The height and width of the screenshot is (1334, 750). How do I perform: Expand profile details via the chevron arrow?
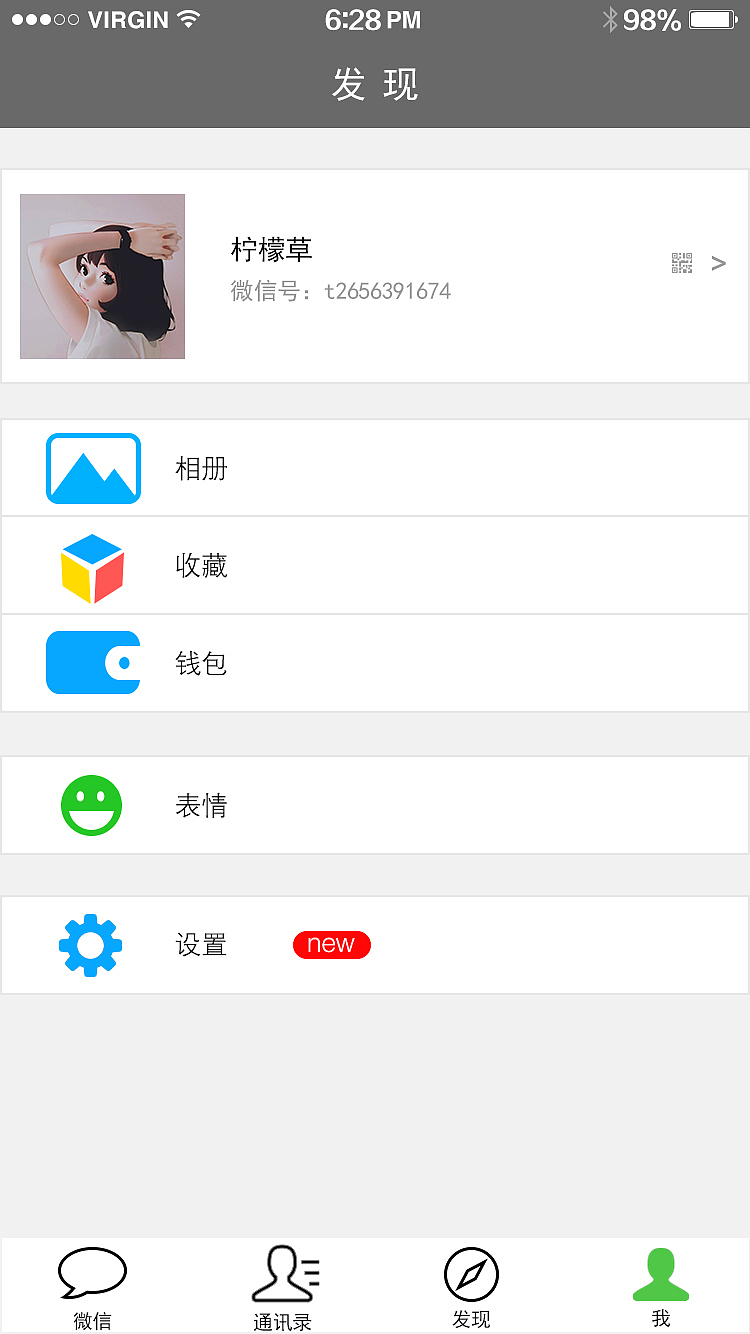pyautogui.click(x=719, y=263)
